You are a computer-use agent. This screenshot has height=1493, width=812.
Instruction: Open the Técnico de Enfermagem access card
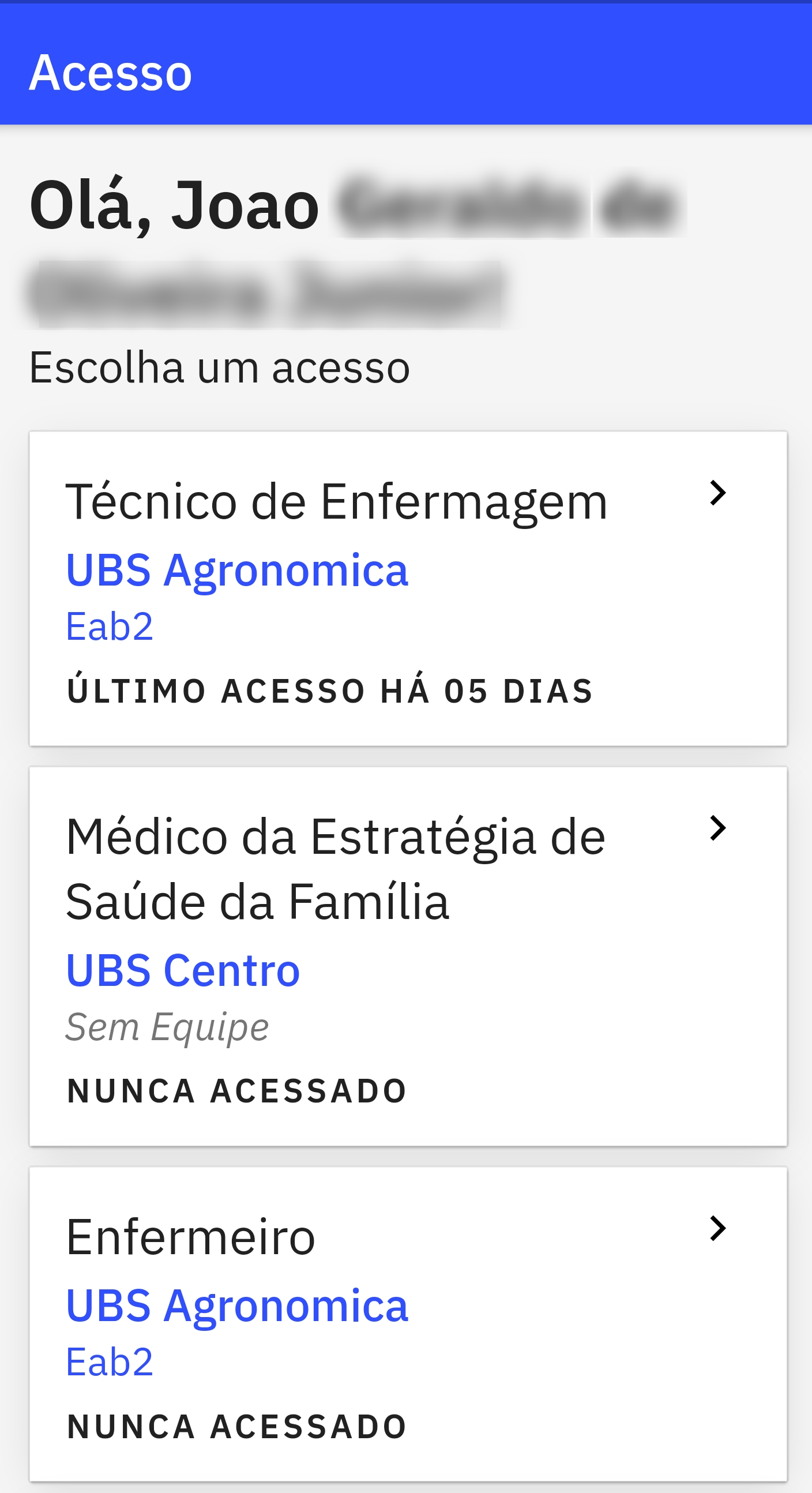tap(408, 588)
